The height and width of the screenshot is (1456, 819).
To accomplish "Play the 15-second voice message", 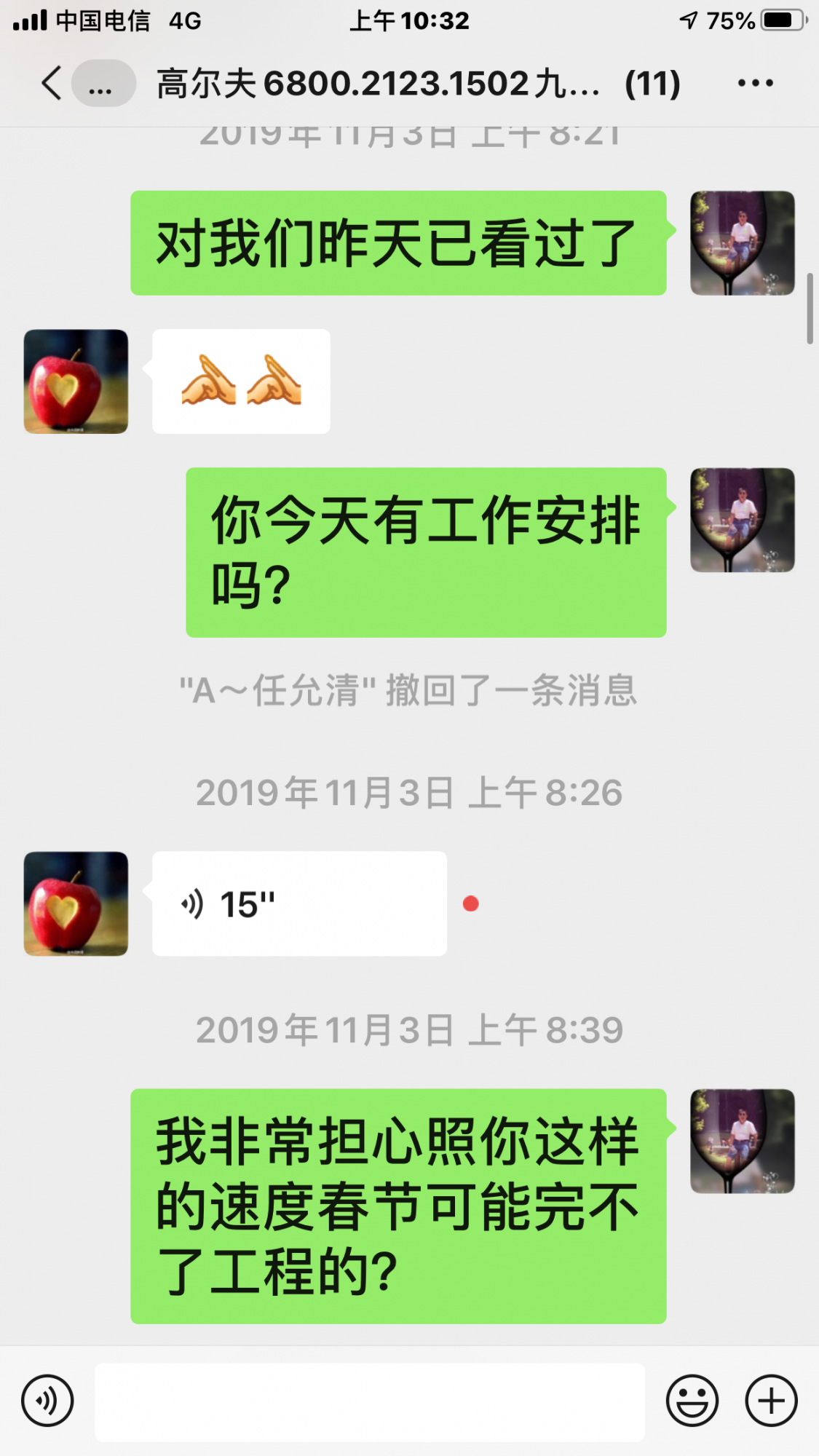I will [298, 903].
